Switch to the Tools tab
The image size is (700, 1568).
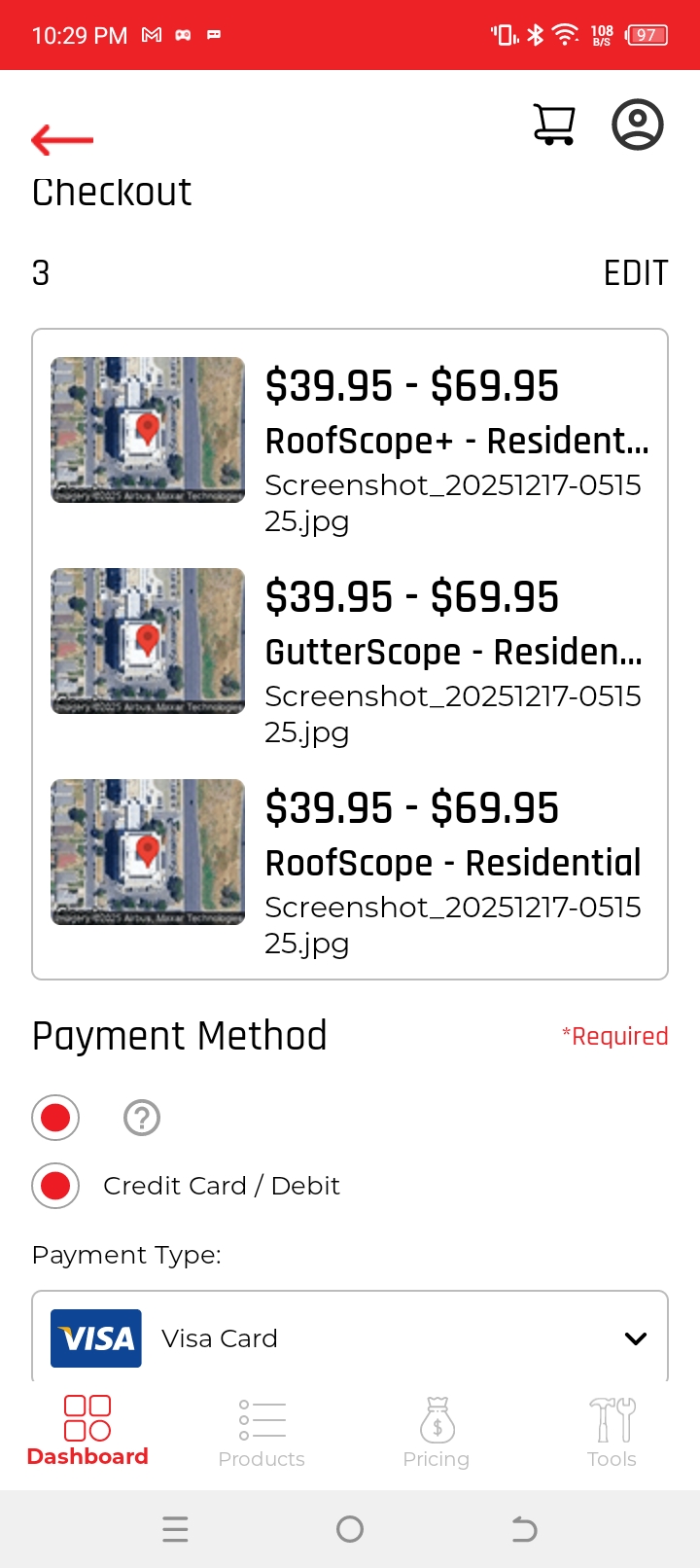612,1432
